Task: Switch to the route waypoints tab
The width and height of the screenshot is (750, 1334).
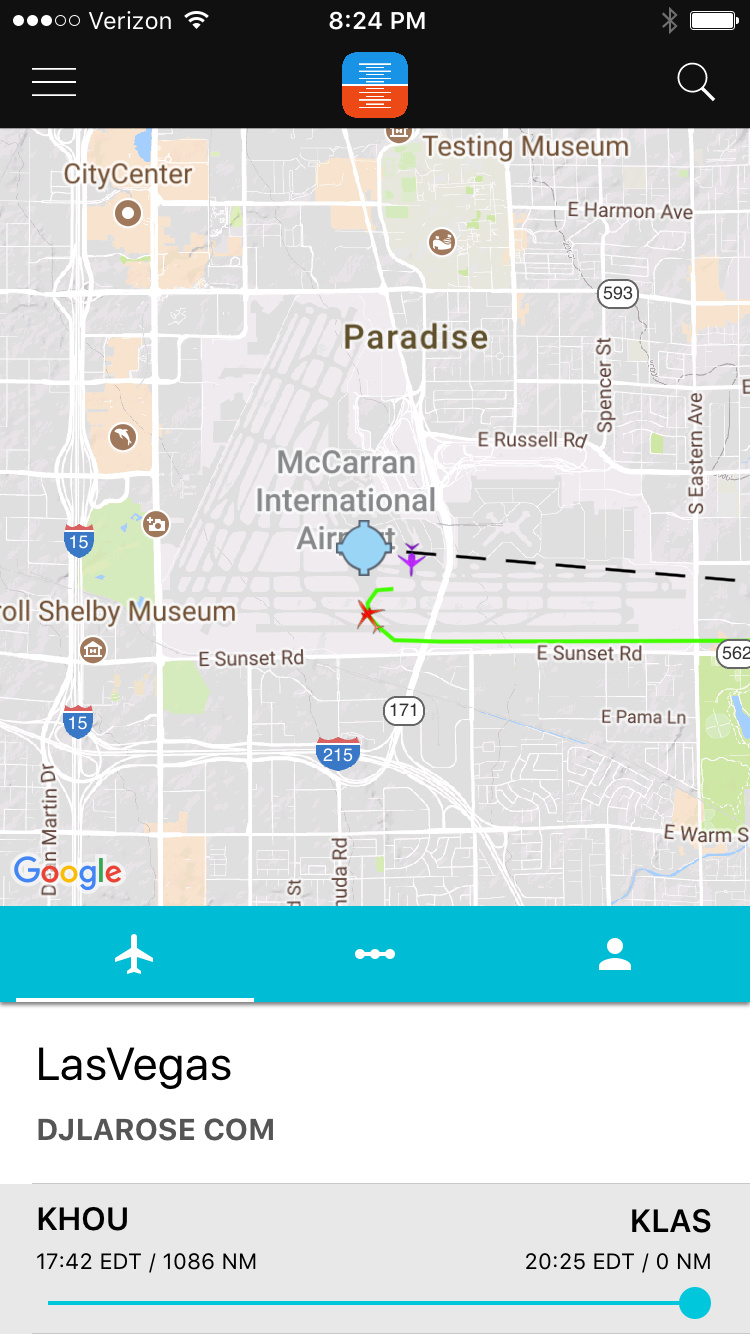Action: tap(375, 955)
